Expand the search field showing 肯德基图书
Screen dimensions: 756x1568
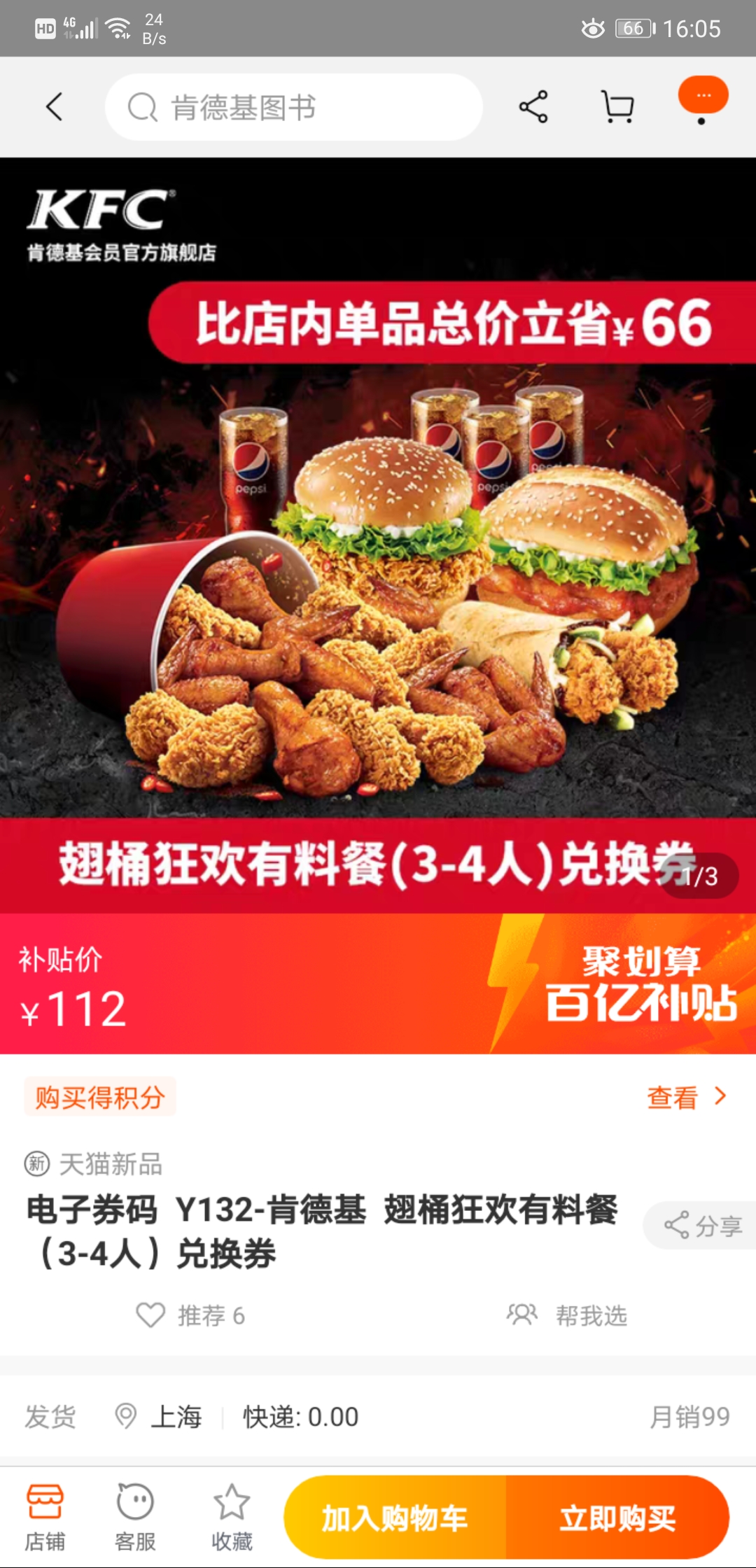[293, 107]
